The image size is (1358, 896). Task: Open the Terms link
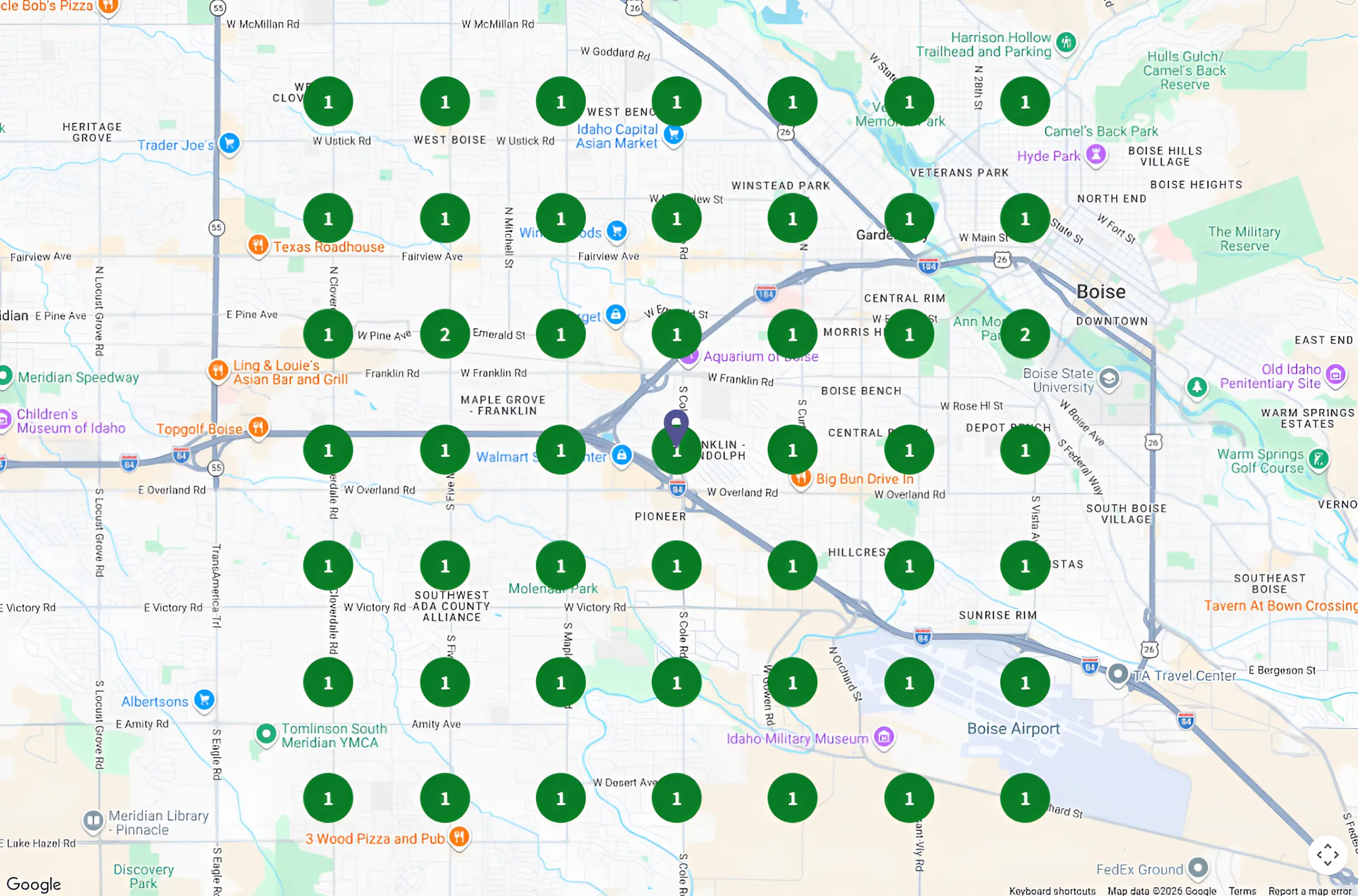point(1243,891)
